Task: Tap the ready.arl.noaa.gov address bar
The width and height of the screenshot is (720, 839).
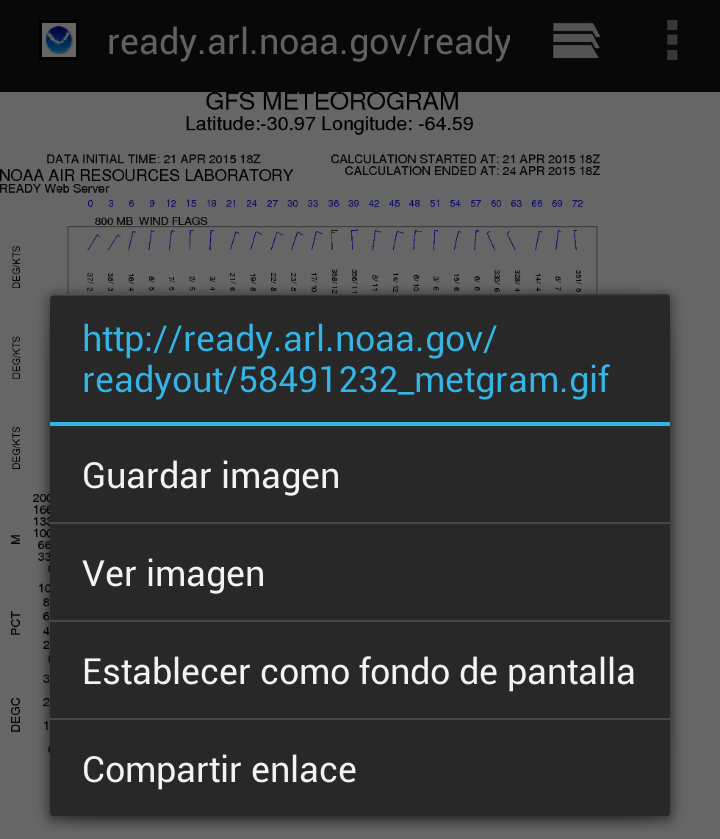Action: click(309, 42)
